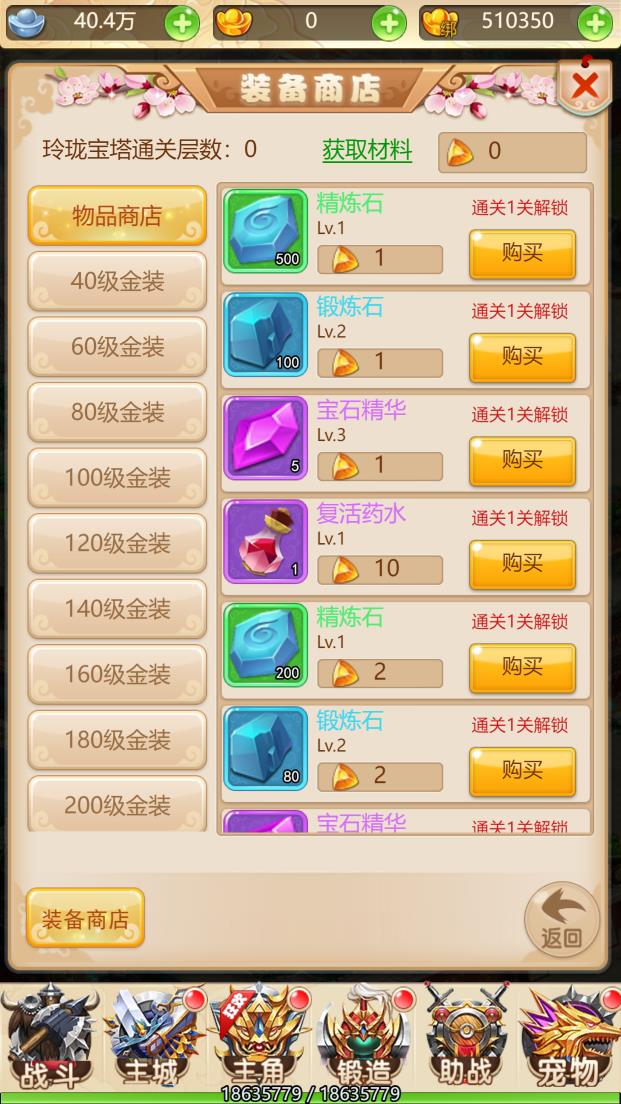The width and height of the screenshot is (621, 1104).
Task: Top up bound gold beside 510350
Action: 596,22
